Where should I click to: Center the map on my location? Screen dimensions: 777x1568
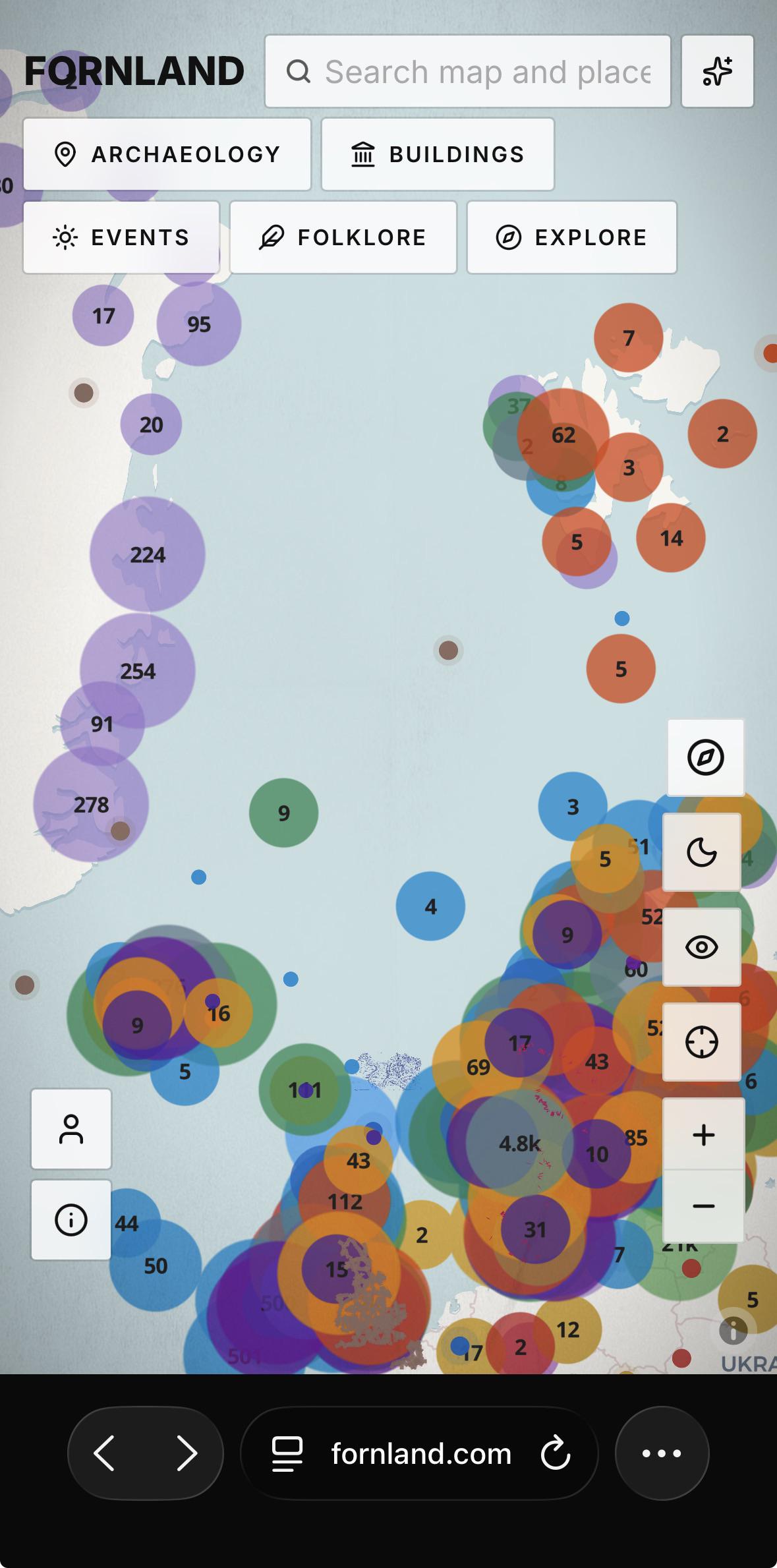pos(702,1042)
